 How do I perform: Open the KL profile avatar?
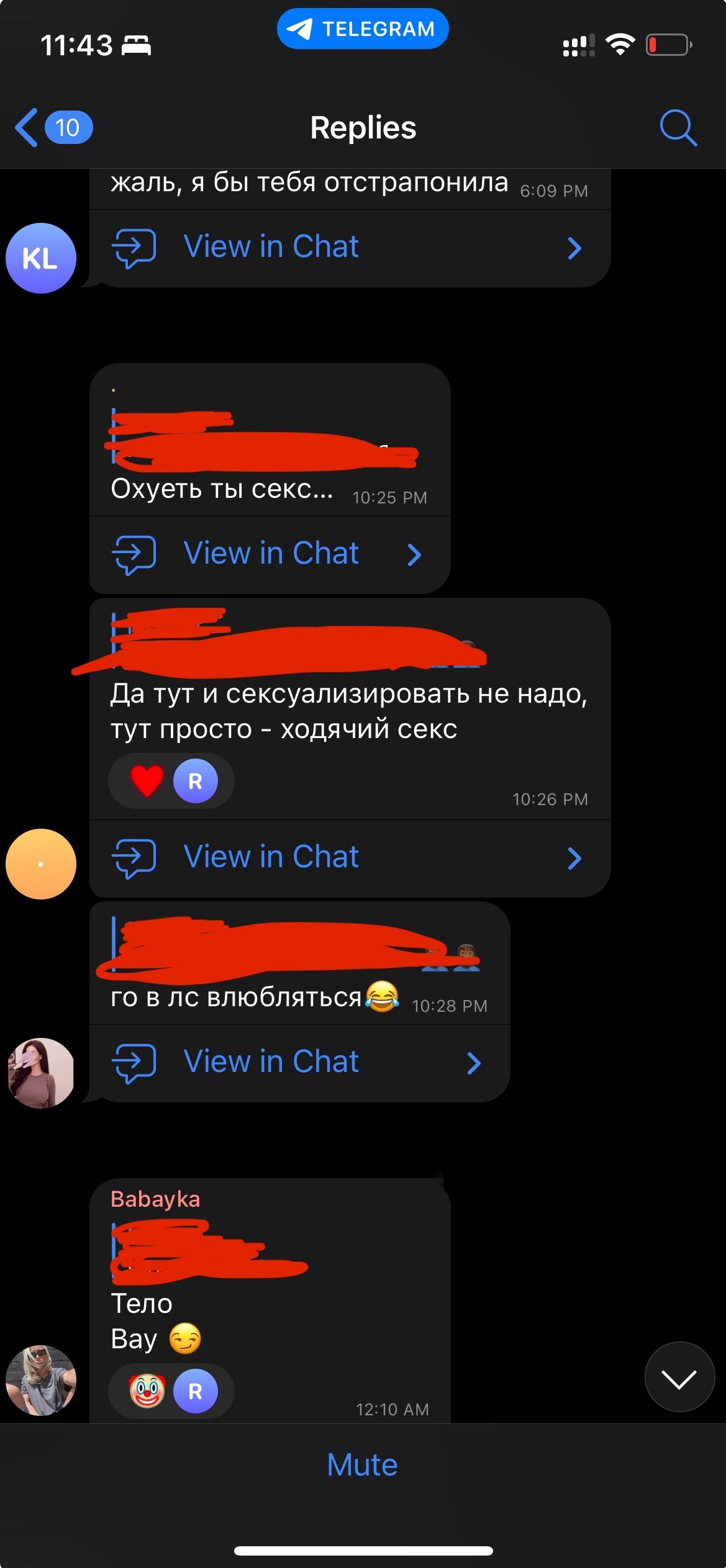pos(41,258)
